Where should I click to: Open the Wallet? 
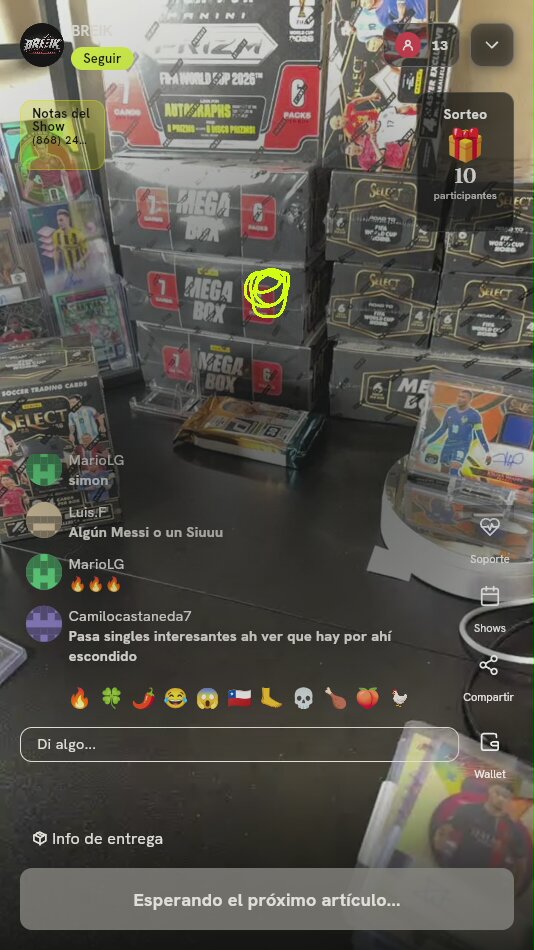coord(489,755)
